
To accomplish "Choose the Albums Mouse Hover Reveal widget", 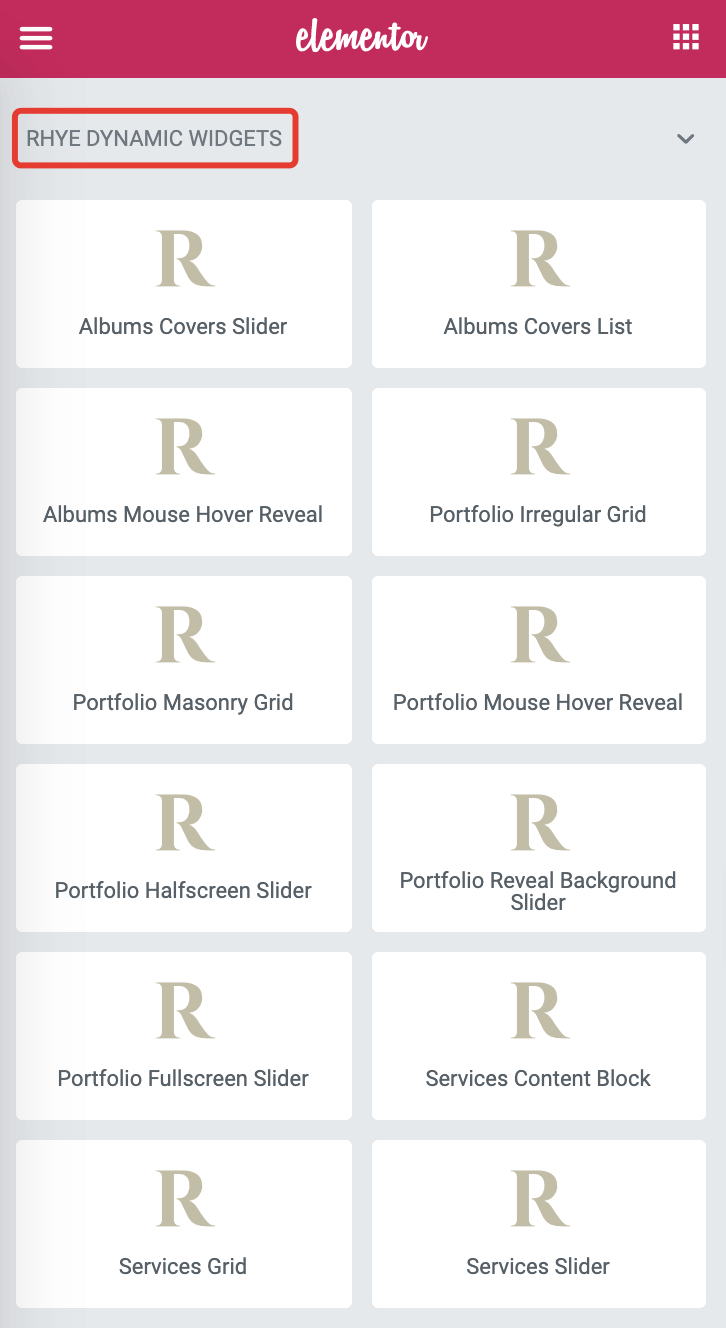I will click(x=184, y=472).
